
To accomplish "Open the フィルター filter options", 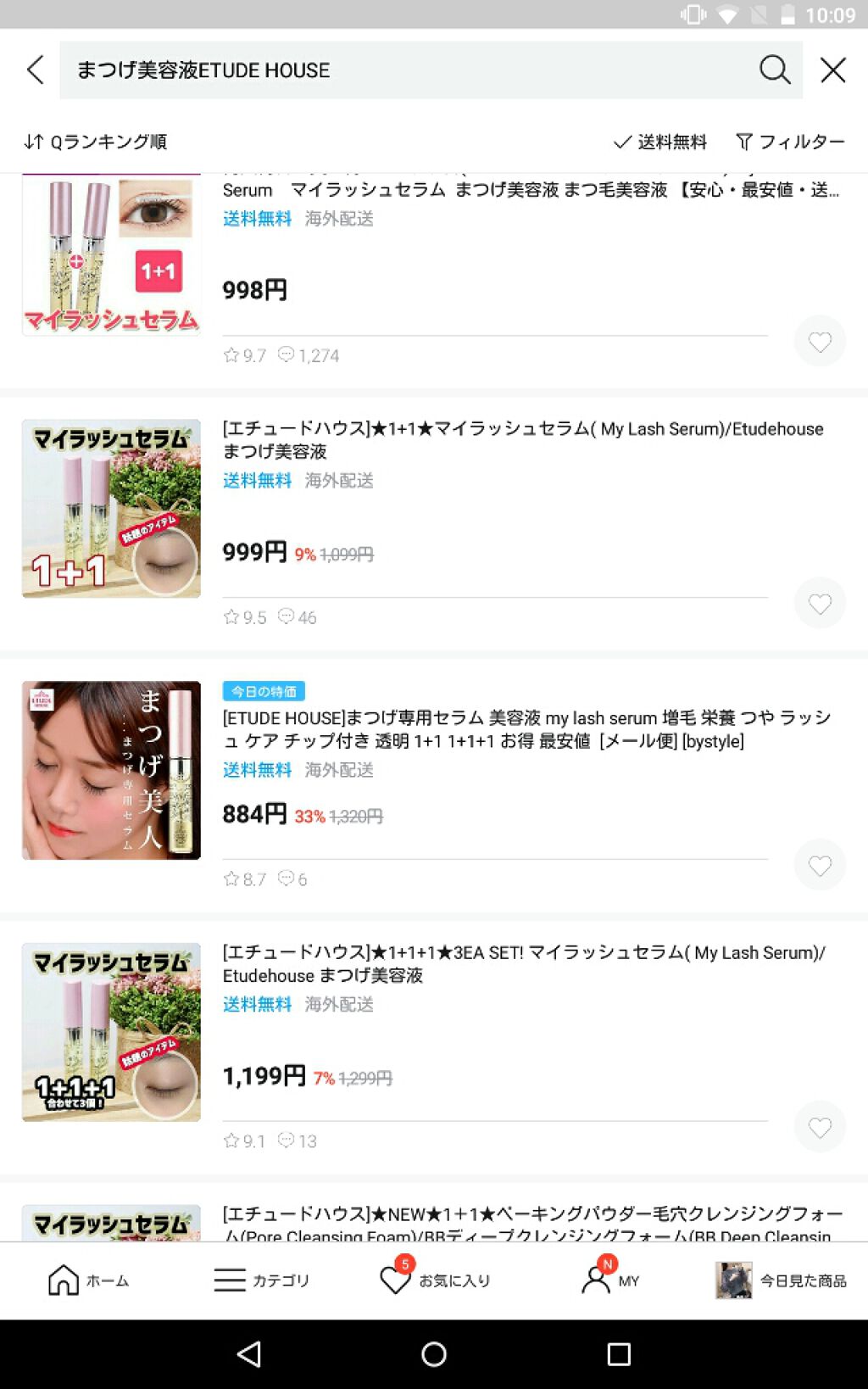I will point(790,142).
